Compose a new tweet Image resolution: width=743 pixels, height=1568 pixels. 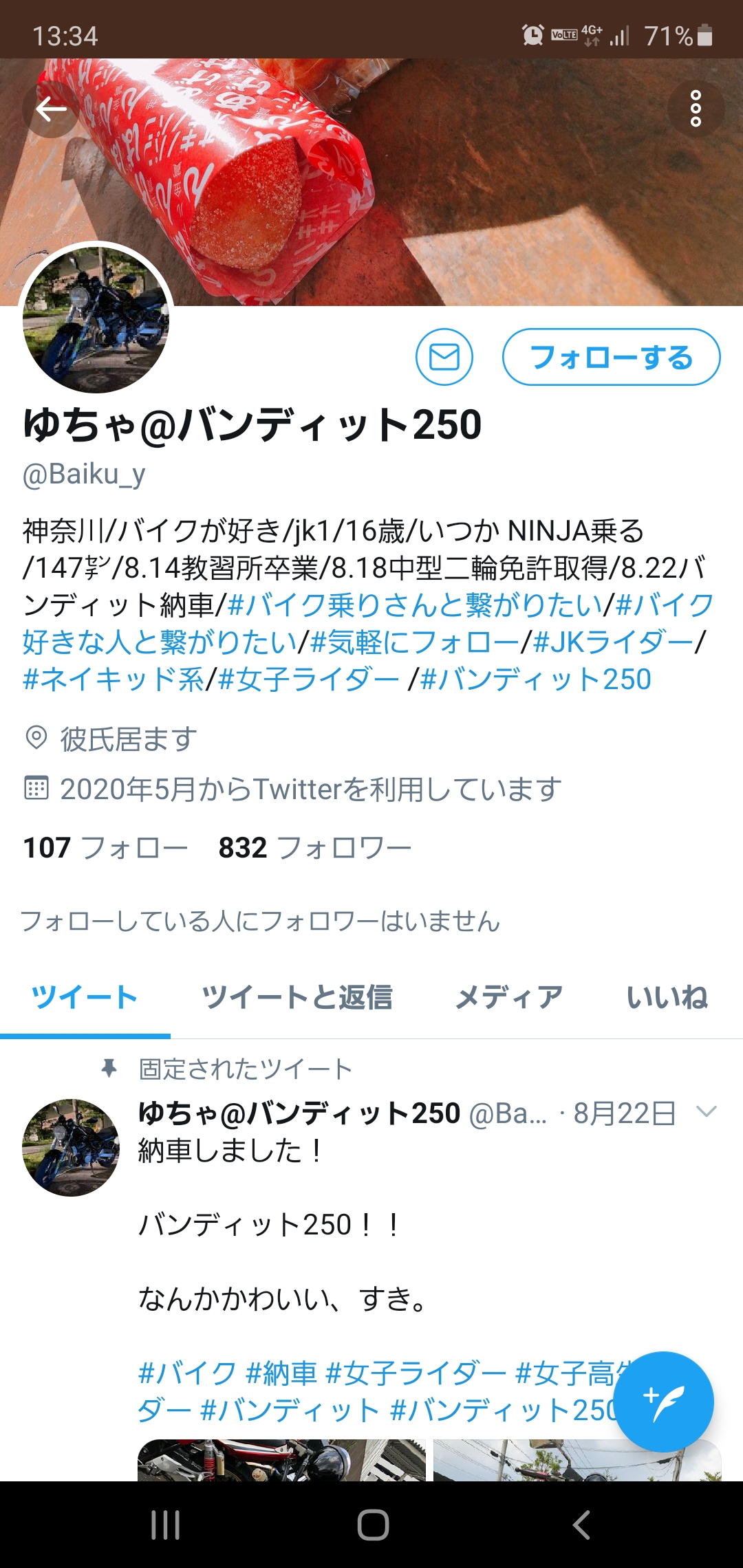click(663, 1402)
